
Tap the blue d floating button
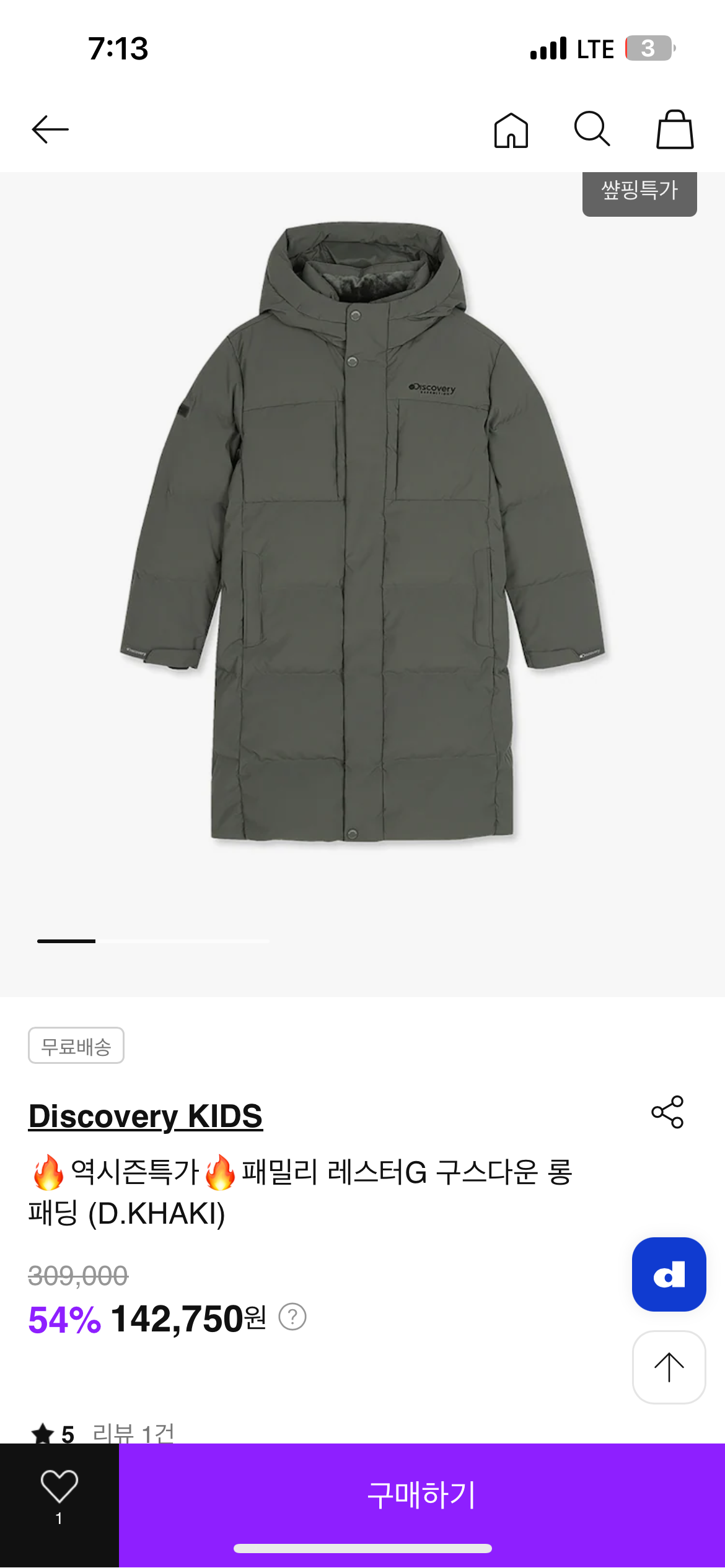click(x=669, y=1274)
